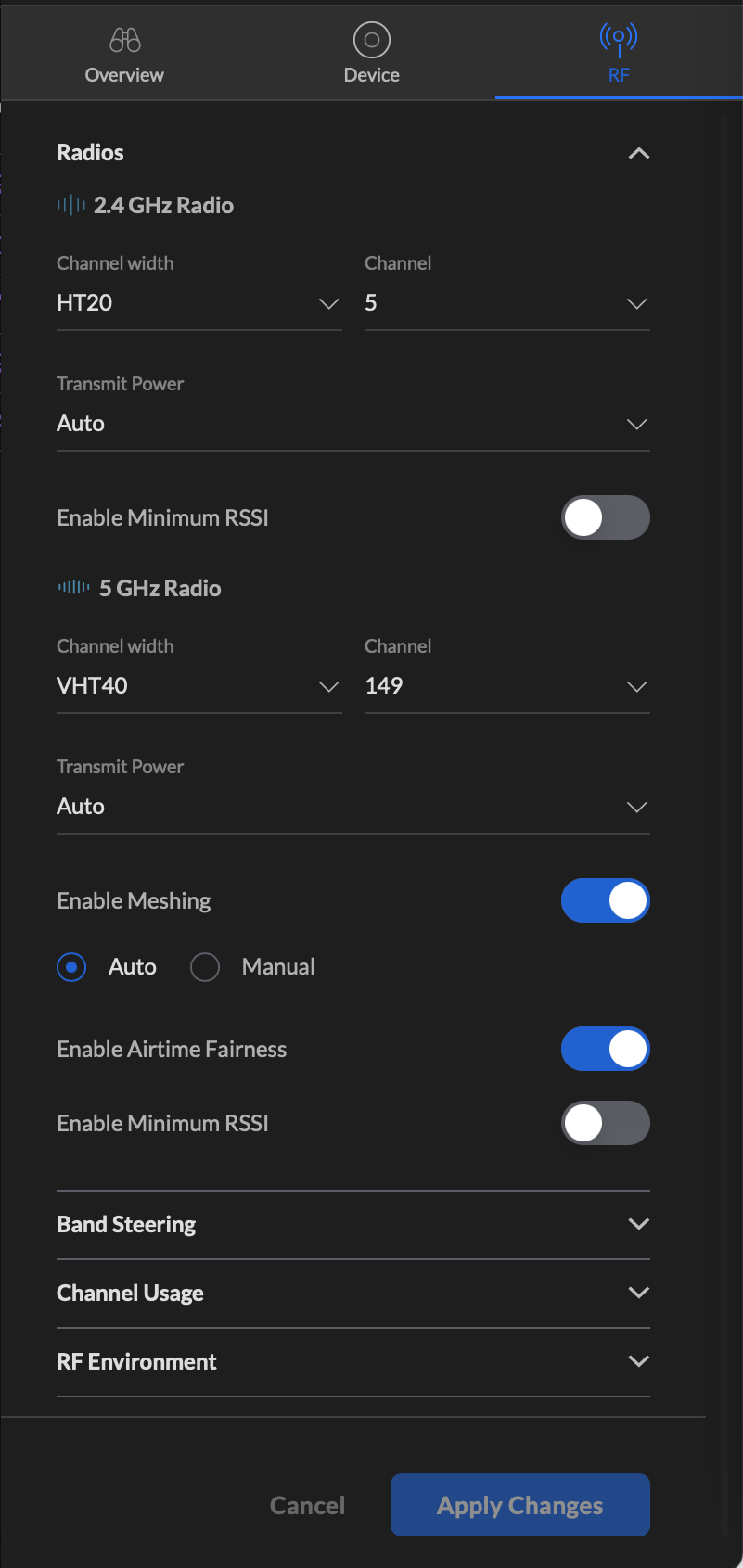Open the 2.4 GHz channel width dropdown
Screen dimensions: 743x1568
point(199,303)
